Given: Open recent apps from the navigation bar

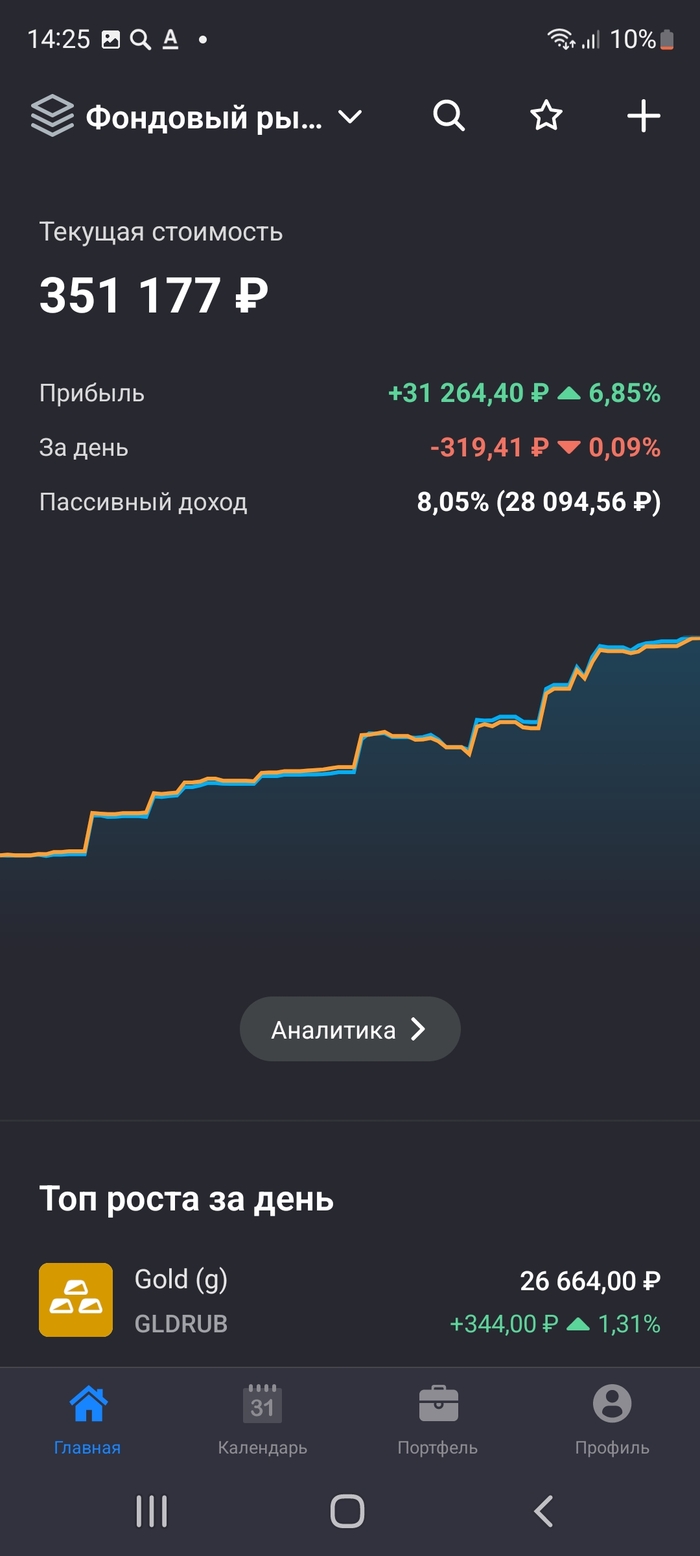Looking at the screenshot, I should point(152,1510).
